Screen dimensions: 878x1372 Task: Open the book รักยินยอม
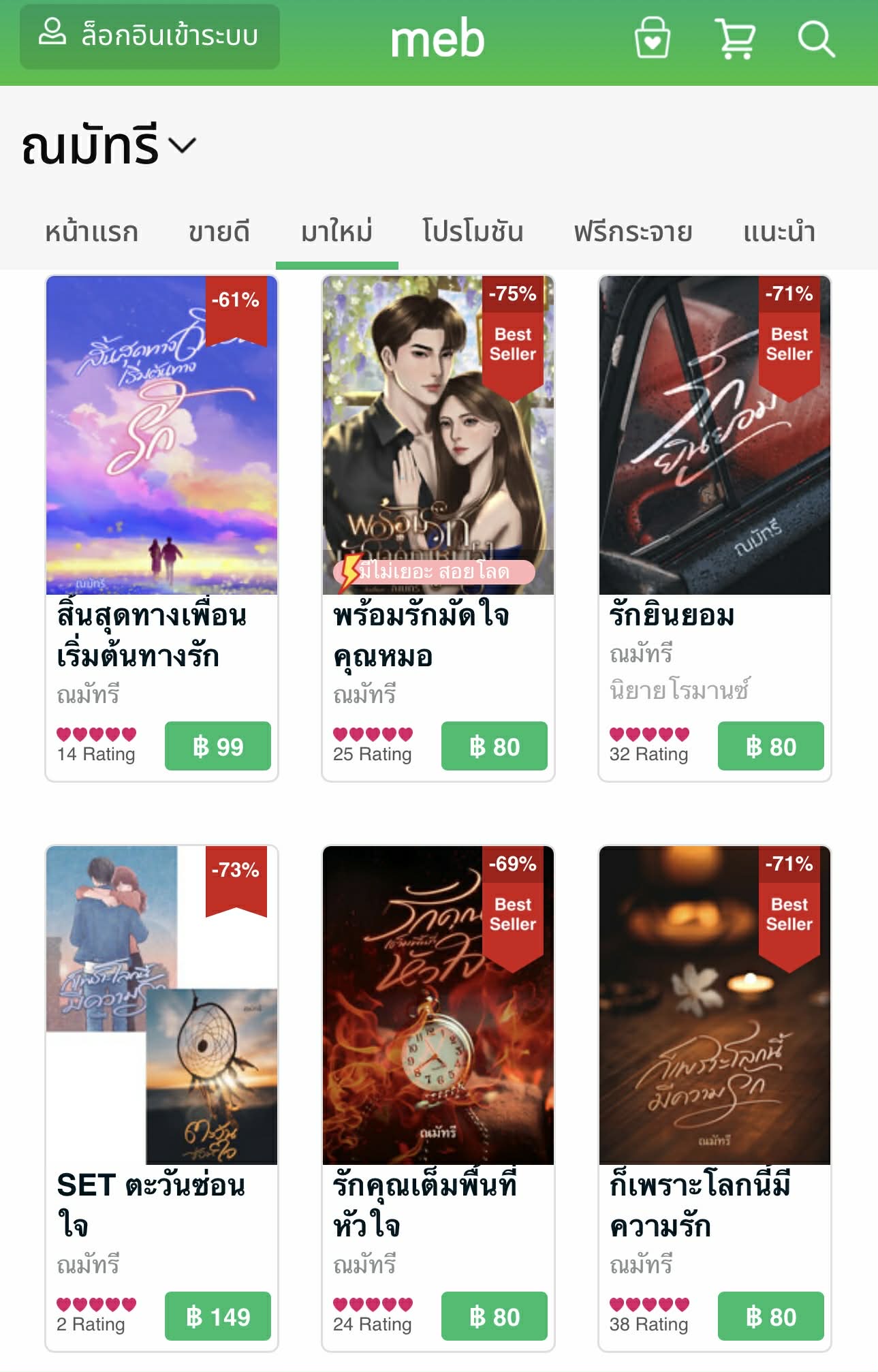(715, 436)
